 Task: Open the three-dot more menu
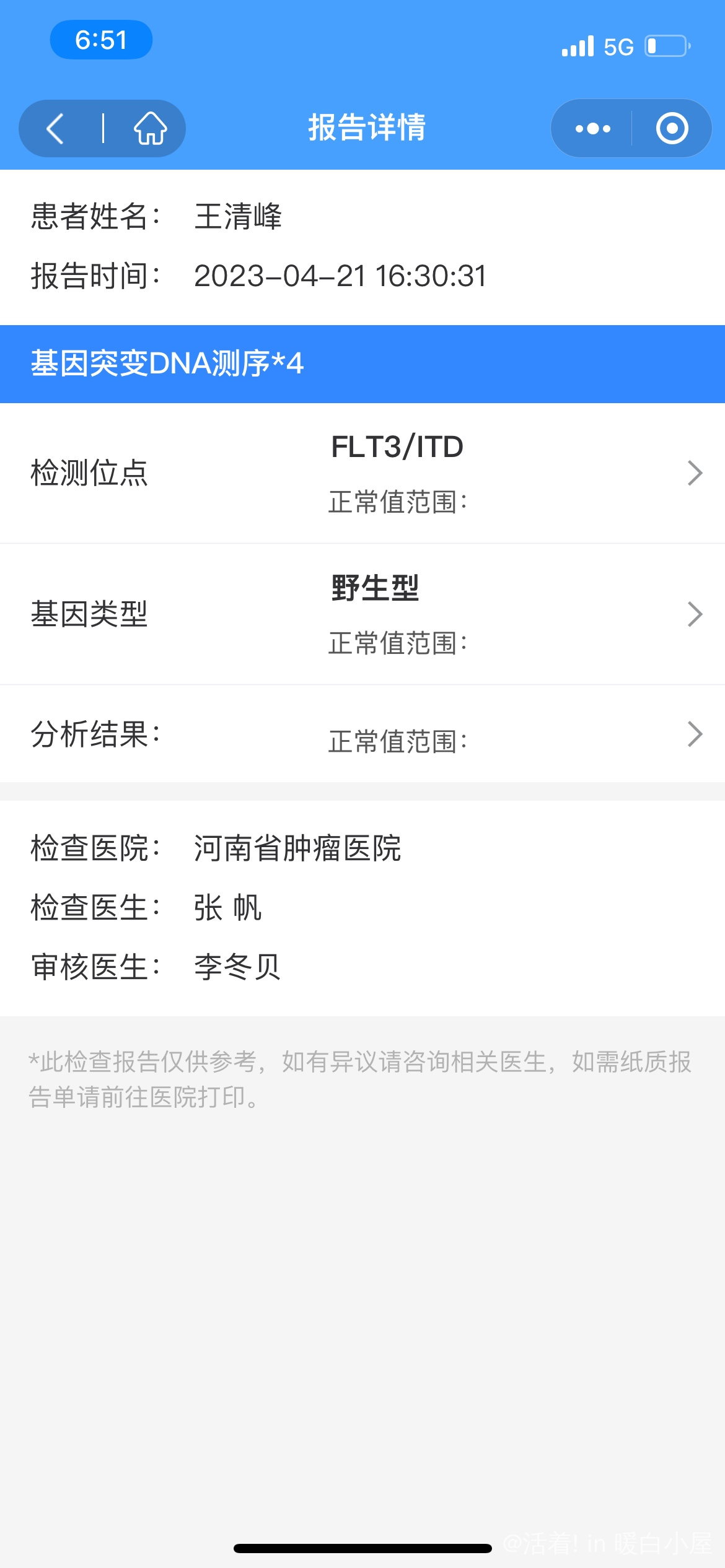coord(592,128)
